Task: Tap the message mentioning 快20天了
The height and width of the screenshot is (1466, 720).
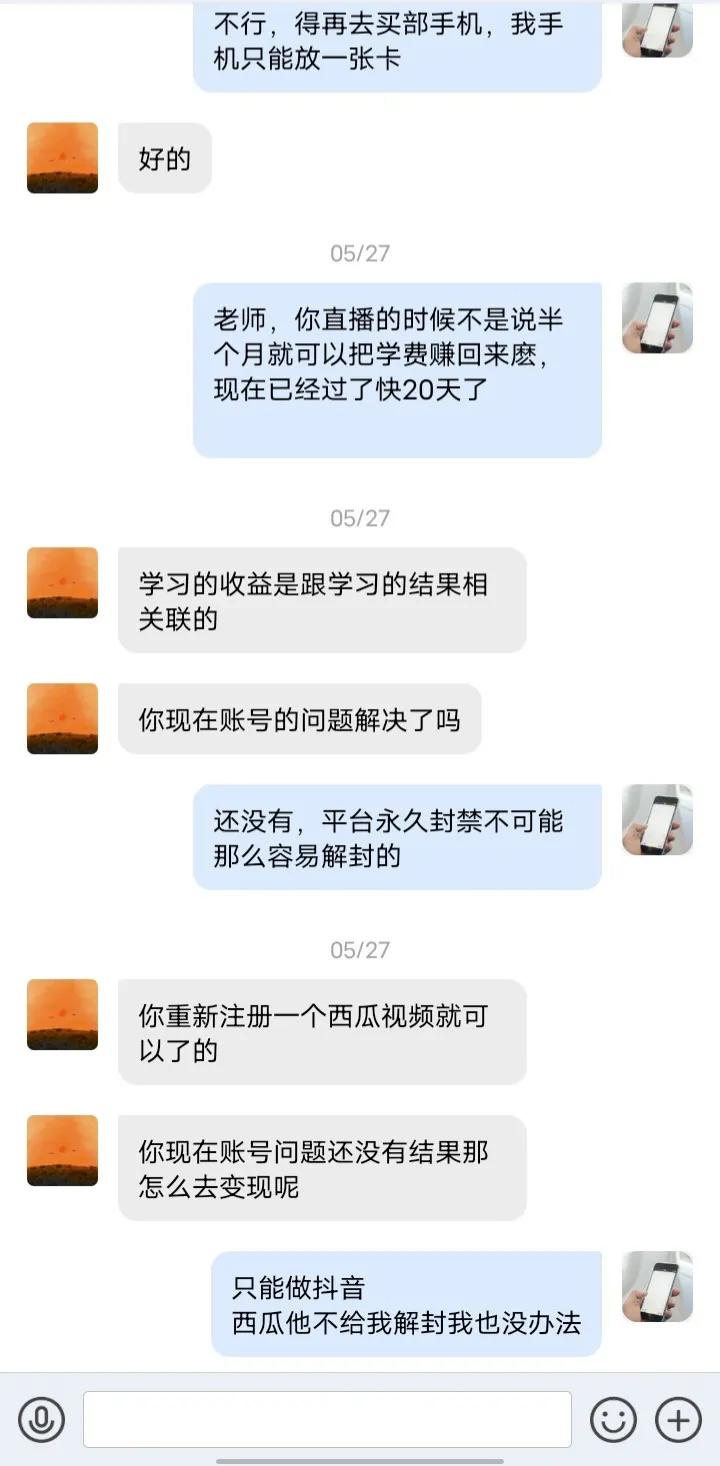Action: 400,370
